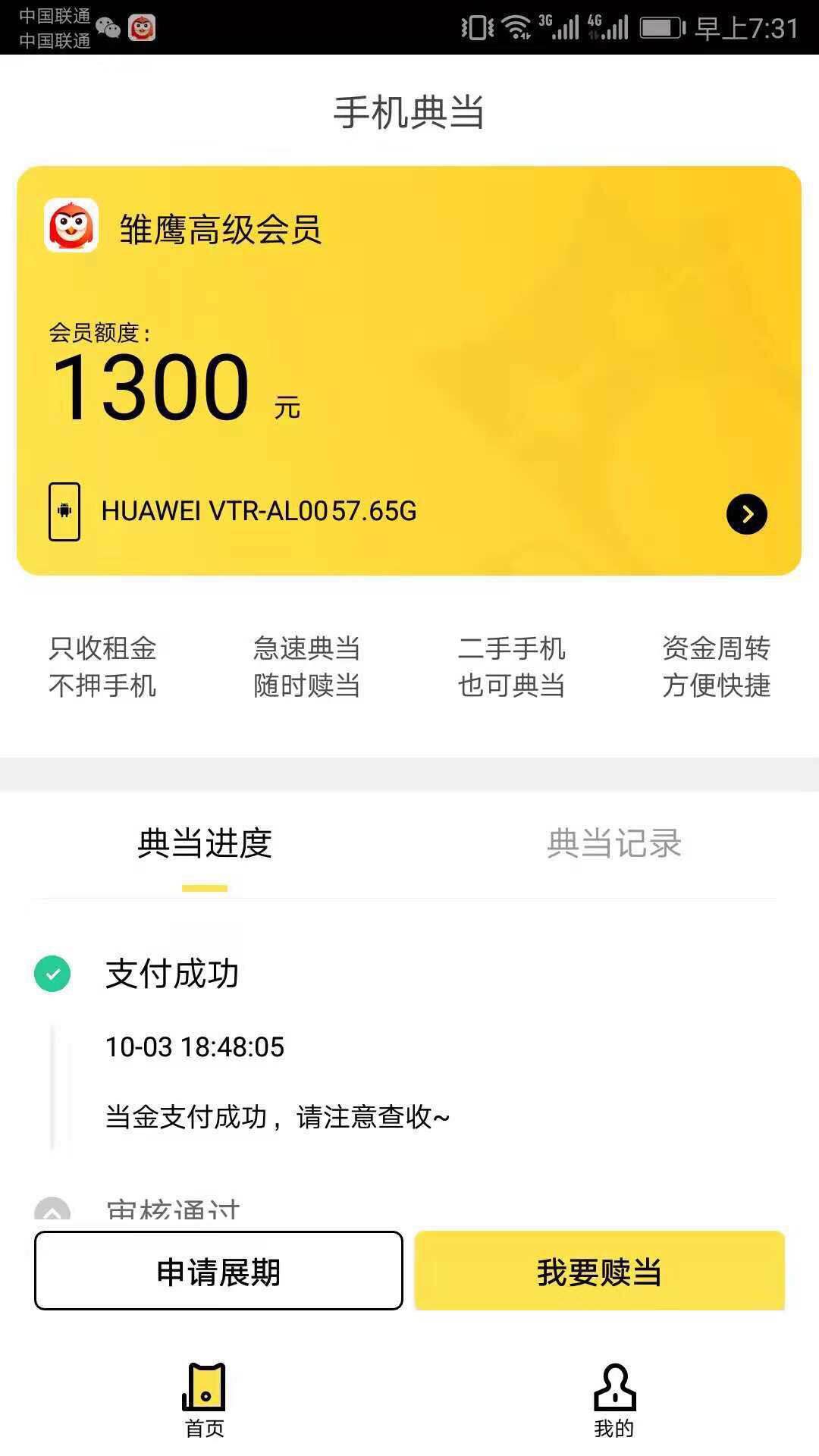Open the yellow 雏鹰高级会员 card
The image size is (819, 1456).
tap(409, 370)
